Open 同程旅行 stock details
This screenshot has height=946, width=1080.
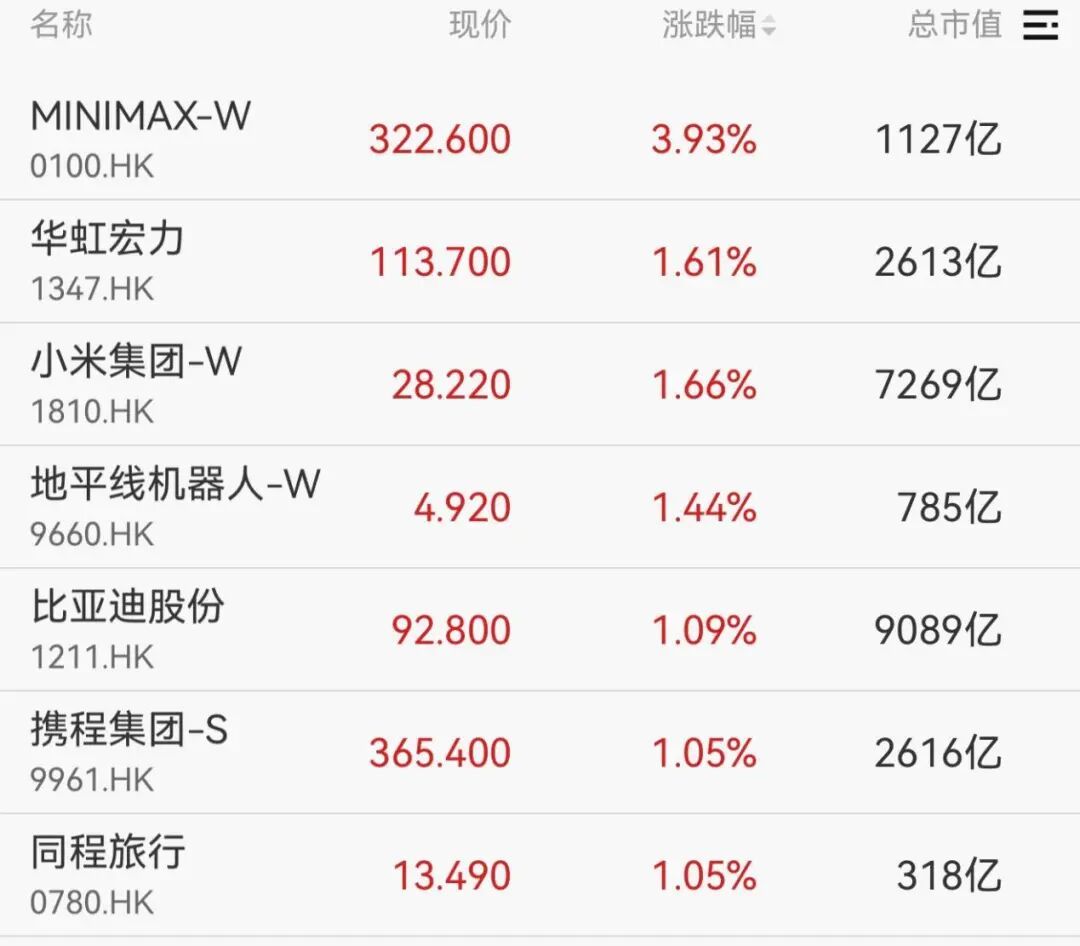coord(540,875)
